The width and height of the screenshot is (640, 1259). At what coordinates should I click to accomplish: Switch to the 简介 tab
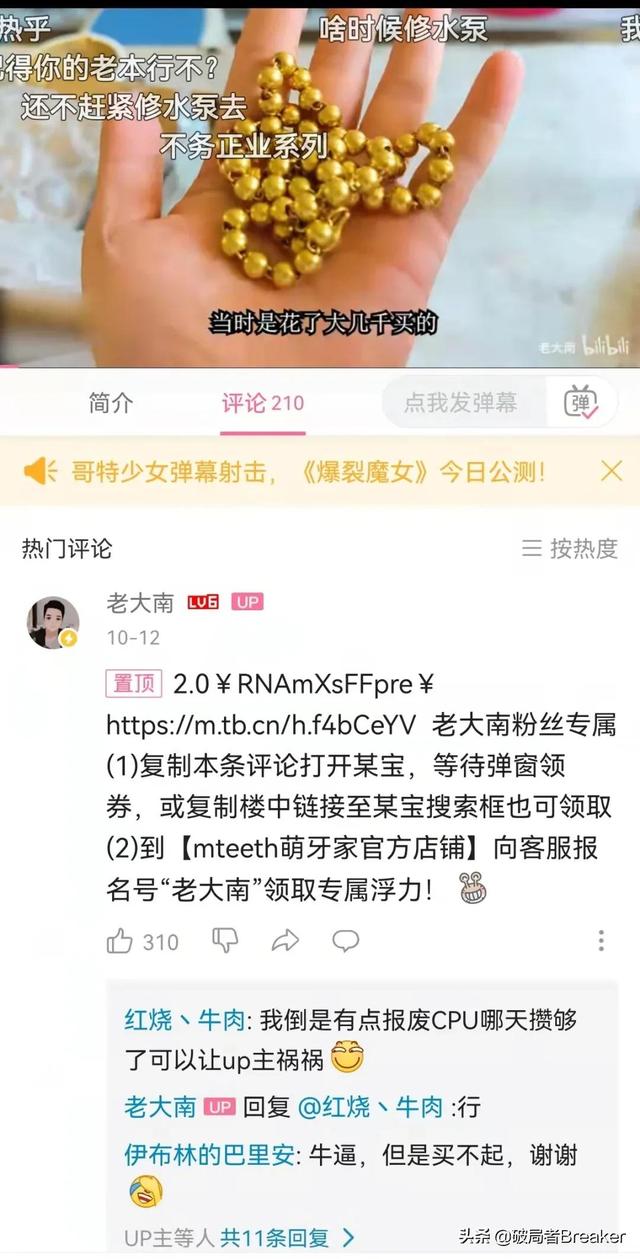click(x=110, y=403)
